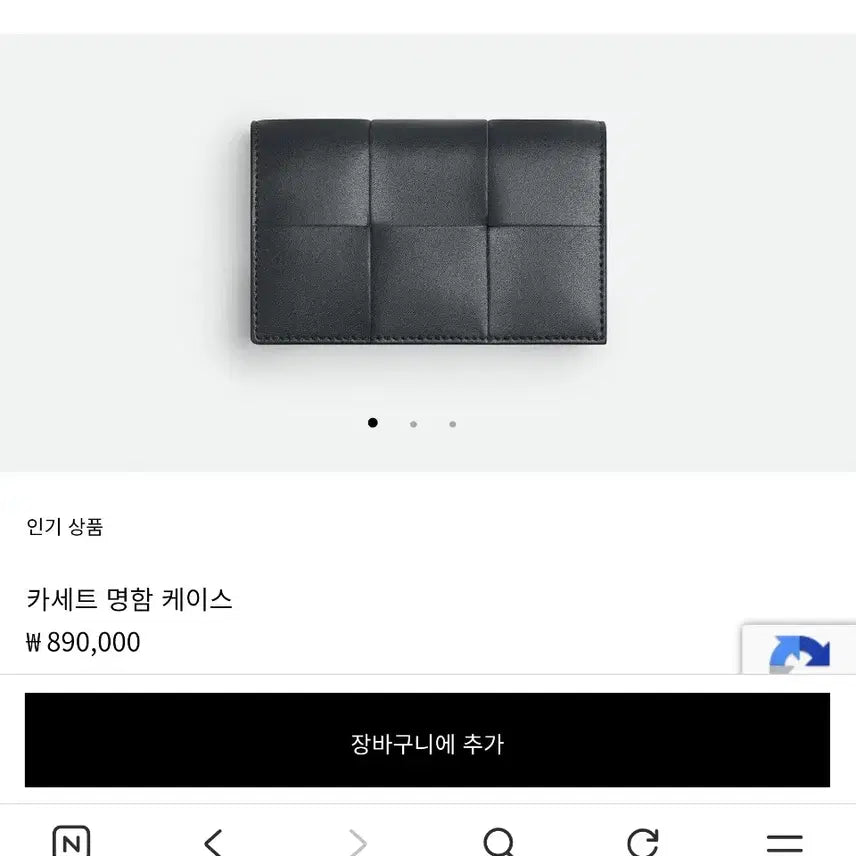Open the browser search
856x856 pixels.
coord(498,842)
